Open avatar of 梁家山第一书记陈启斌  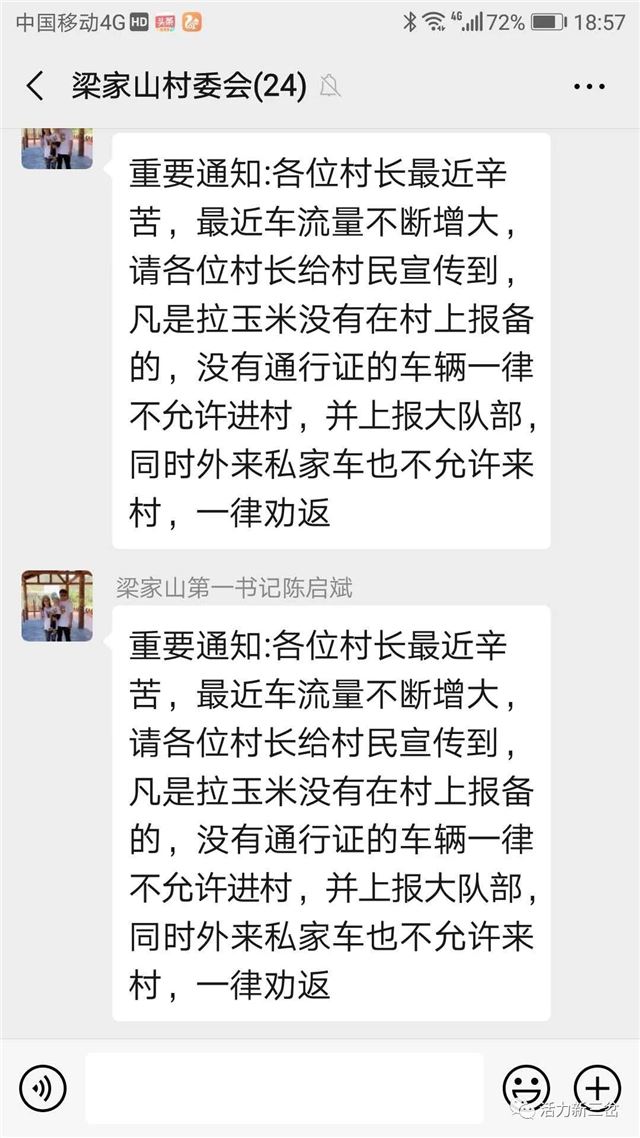click(x=57, y=606)
